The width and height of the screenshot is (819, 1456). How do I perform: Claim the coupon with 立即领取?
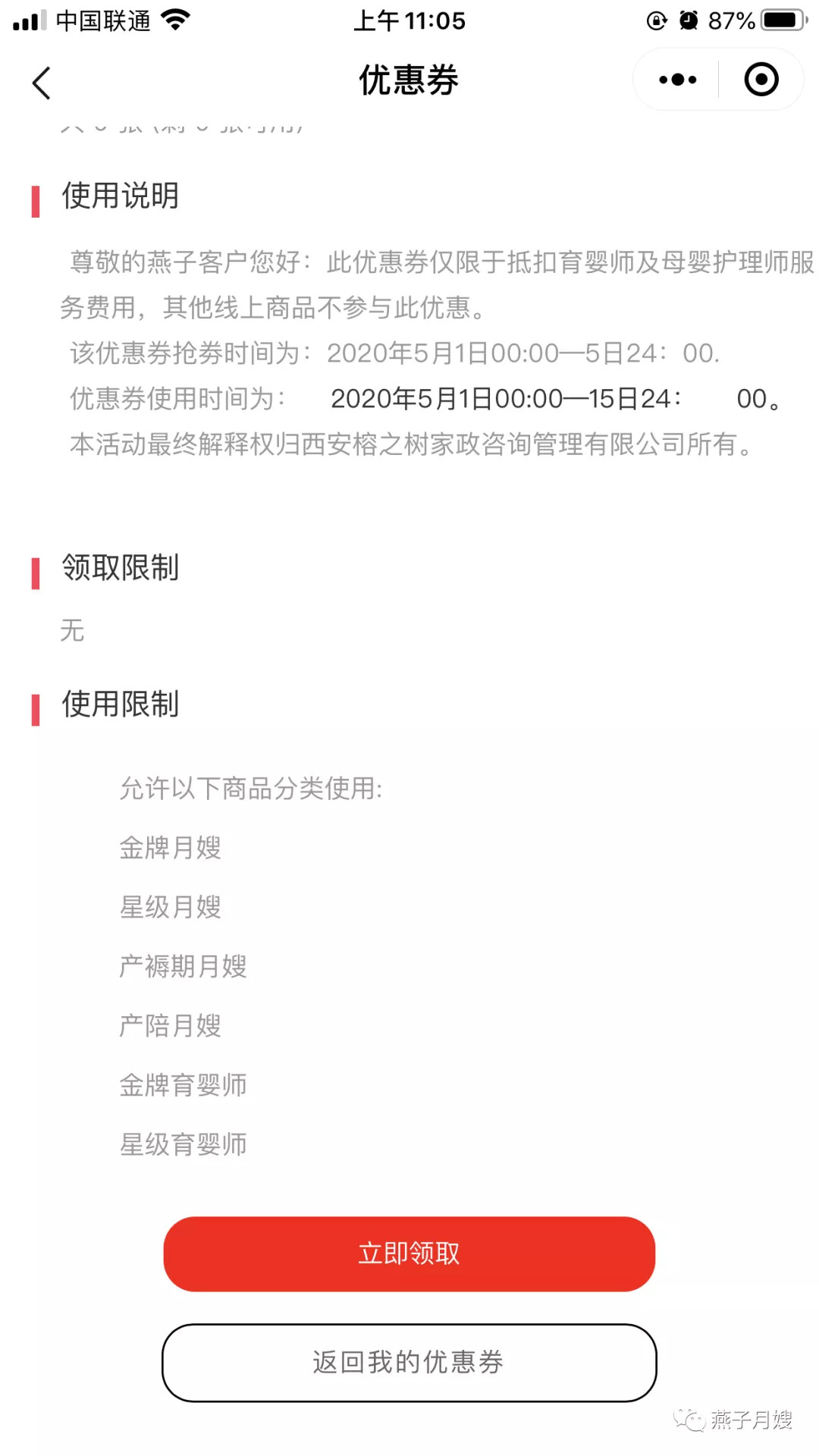click(409, 1254)
